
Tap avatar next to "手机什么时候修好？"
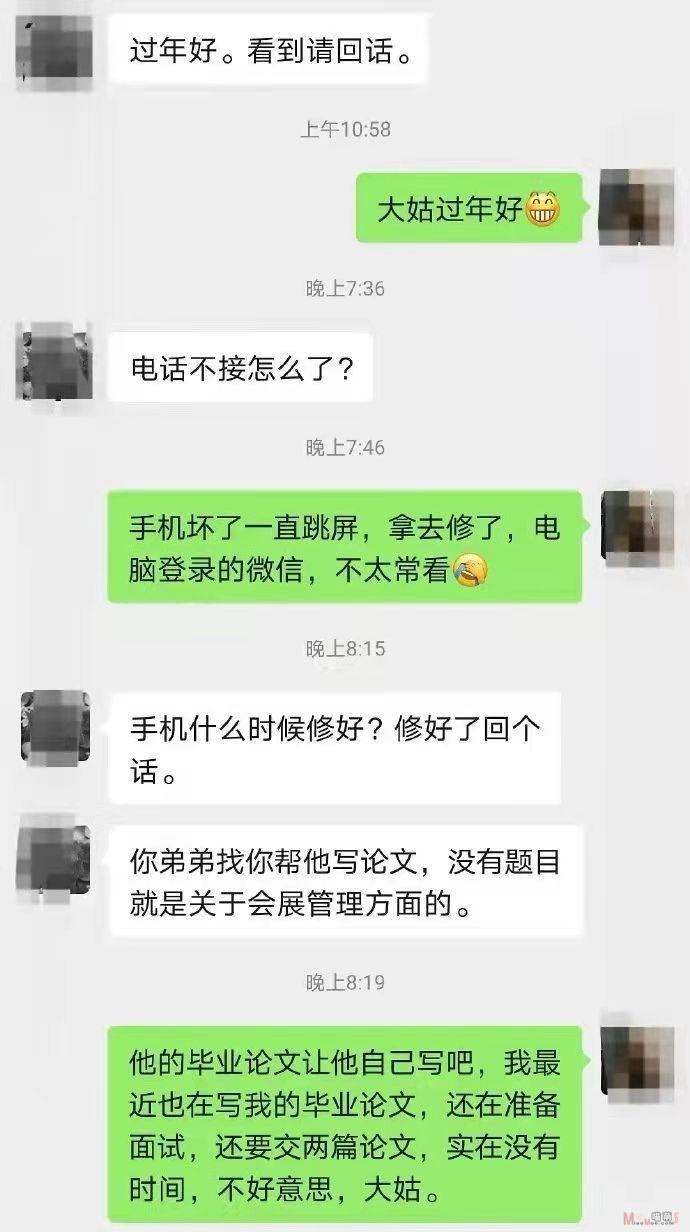56,725
